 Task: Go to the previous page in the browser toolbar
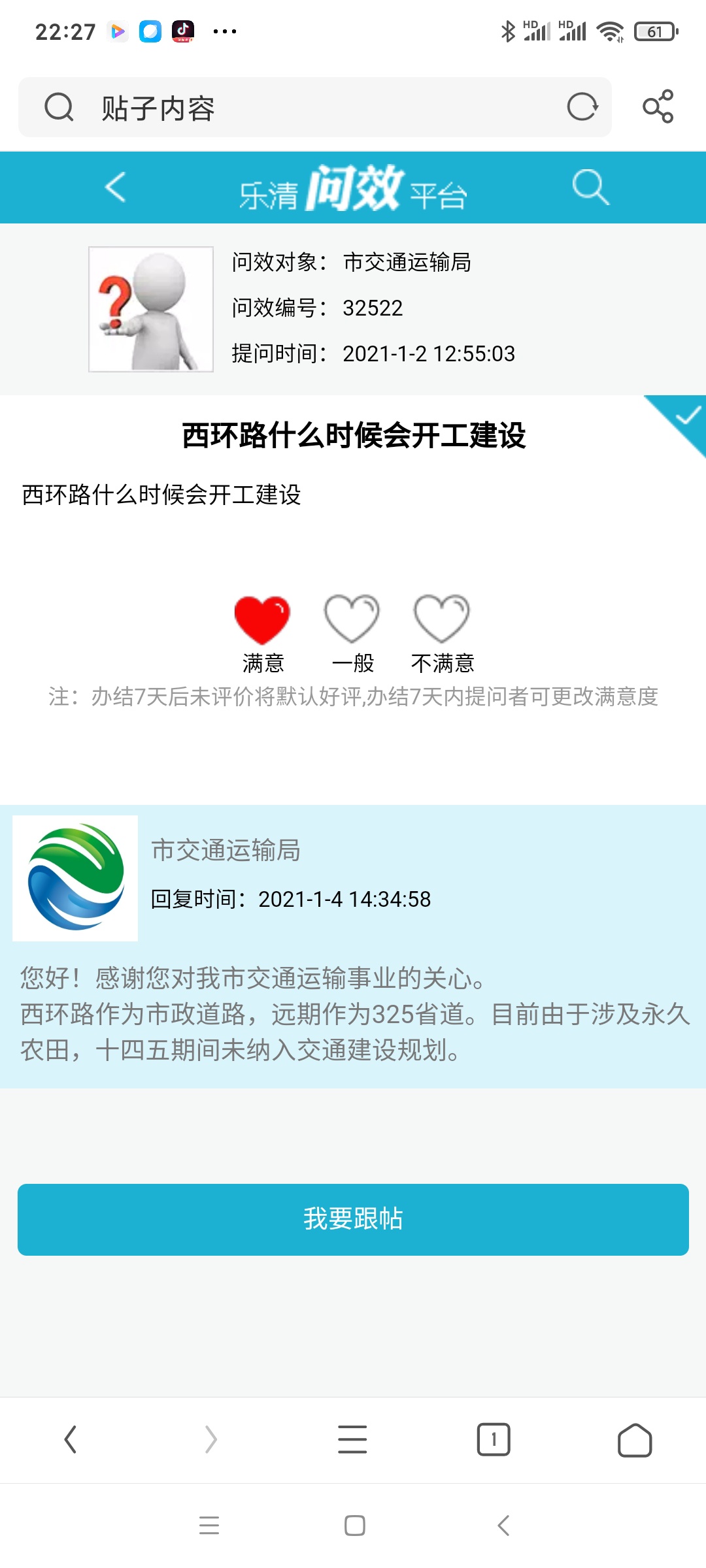(x=71, y=1440)
